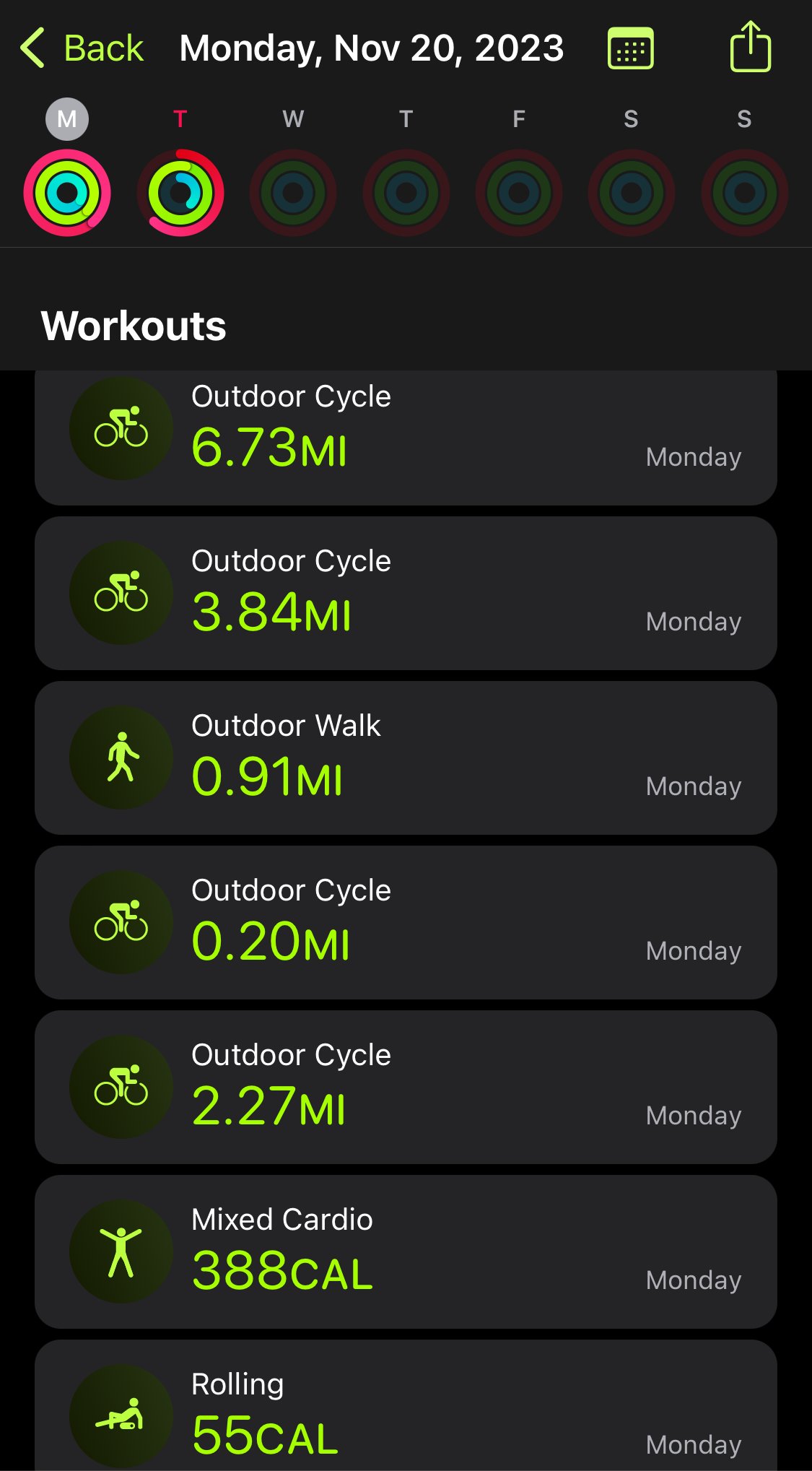The width and height of the screenshot is (812, 1471).
Task: Open the 0.20 MI Outdoor Cycle workout
Action: pyautogui.click(x=406, y=922)
